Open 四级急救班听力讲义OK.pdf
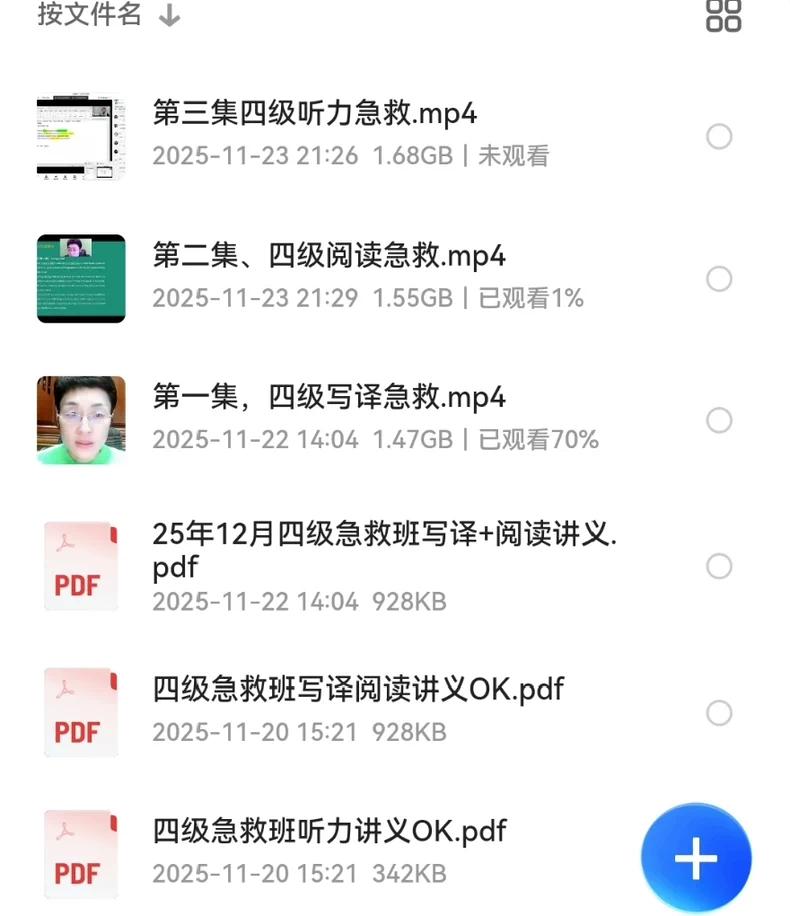Image resolution: width=790 pixels, height=916 pixels. [329, 831]
